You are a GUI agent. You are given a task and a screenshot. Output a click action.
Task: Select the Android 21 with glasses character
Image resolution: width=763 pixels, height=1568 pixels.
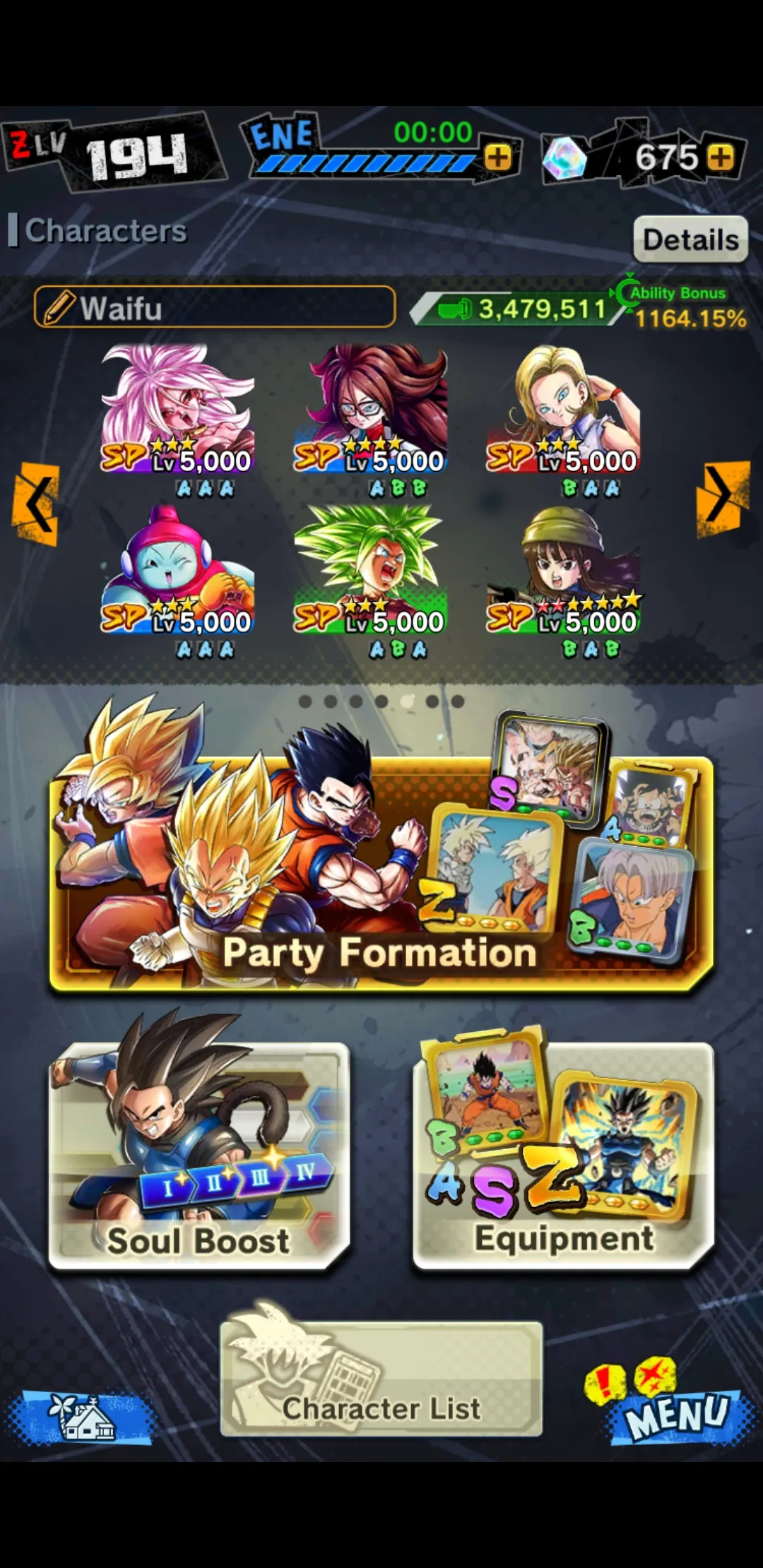(369, 410)
